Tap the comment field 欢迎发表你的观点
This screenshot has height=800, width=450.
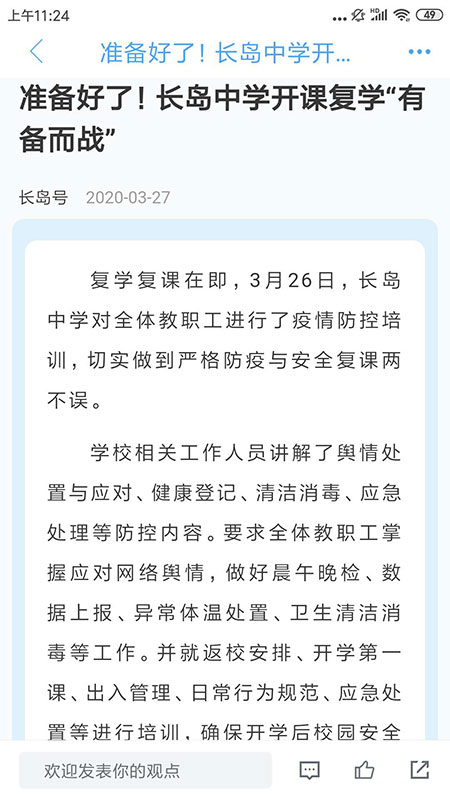click(x=145, y=770)
